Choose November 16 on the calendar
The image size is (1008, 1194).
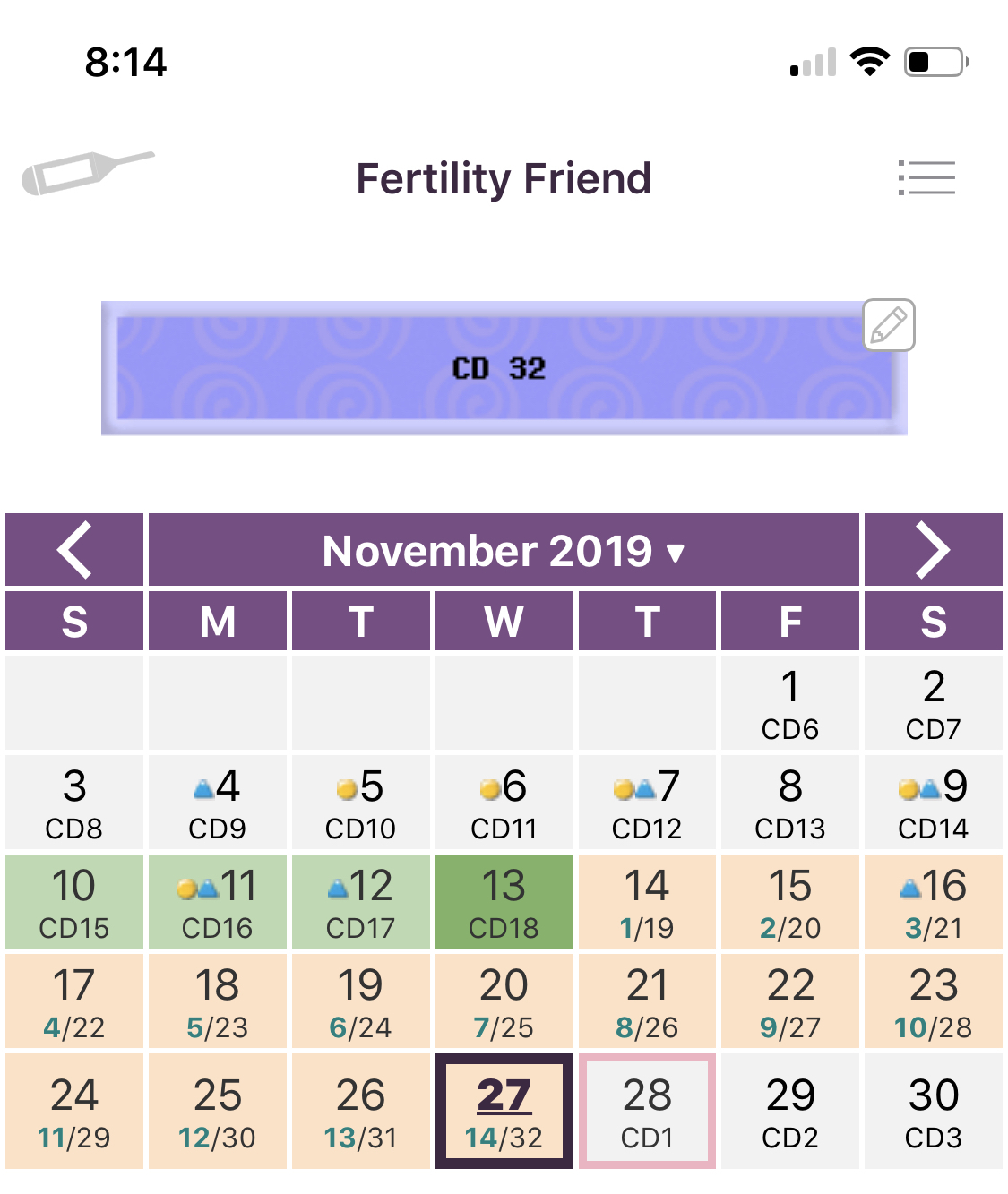pos(933,901)
